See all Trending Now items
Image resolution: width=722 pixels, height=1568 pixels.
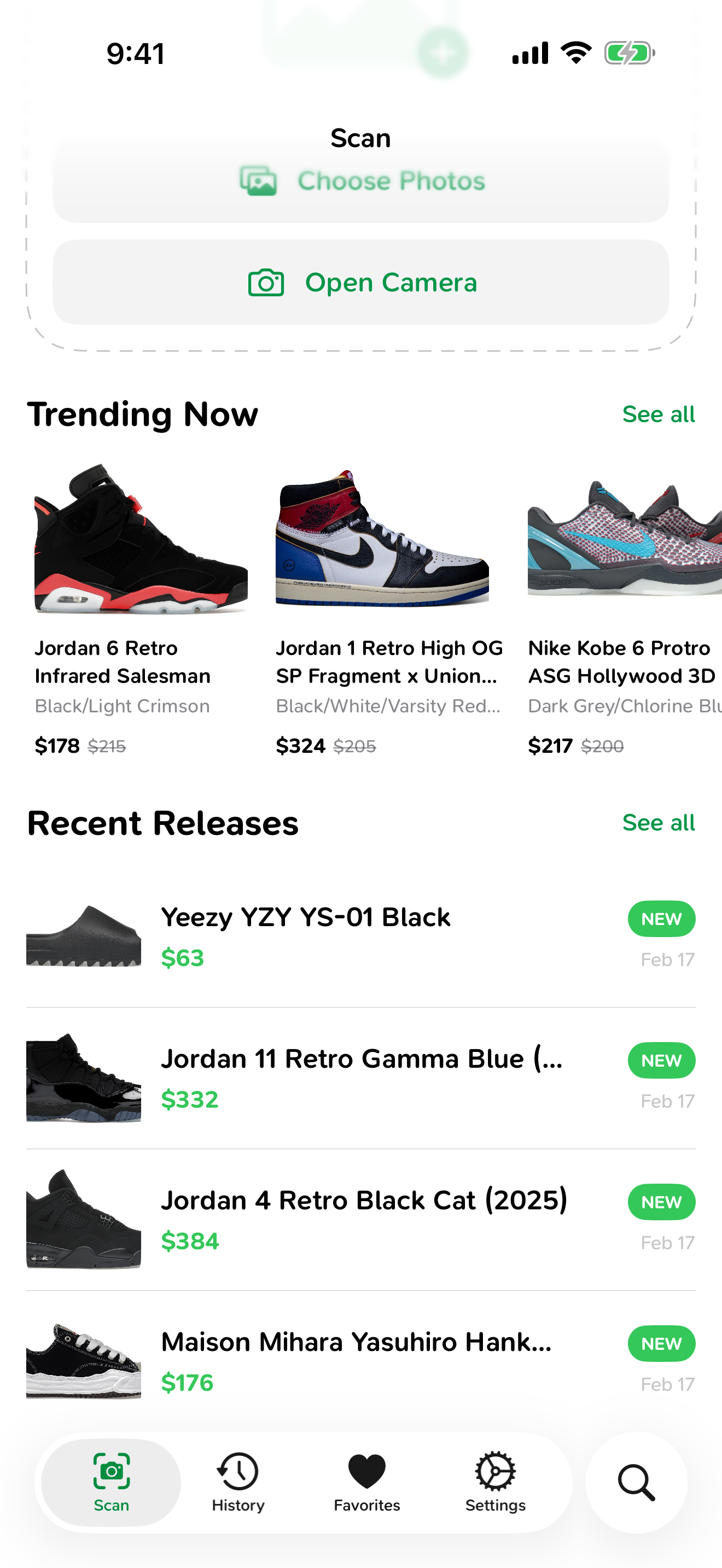(658, 414)
